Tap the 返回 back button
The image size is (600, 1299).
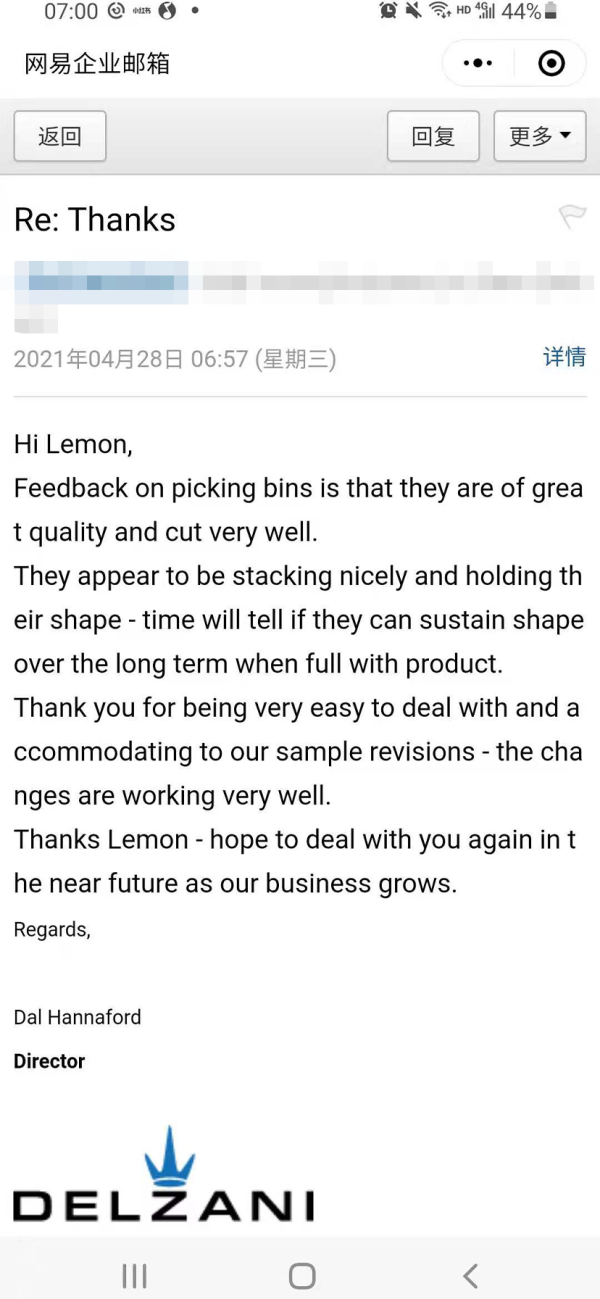59,136
